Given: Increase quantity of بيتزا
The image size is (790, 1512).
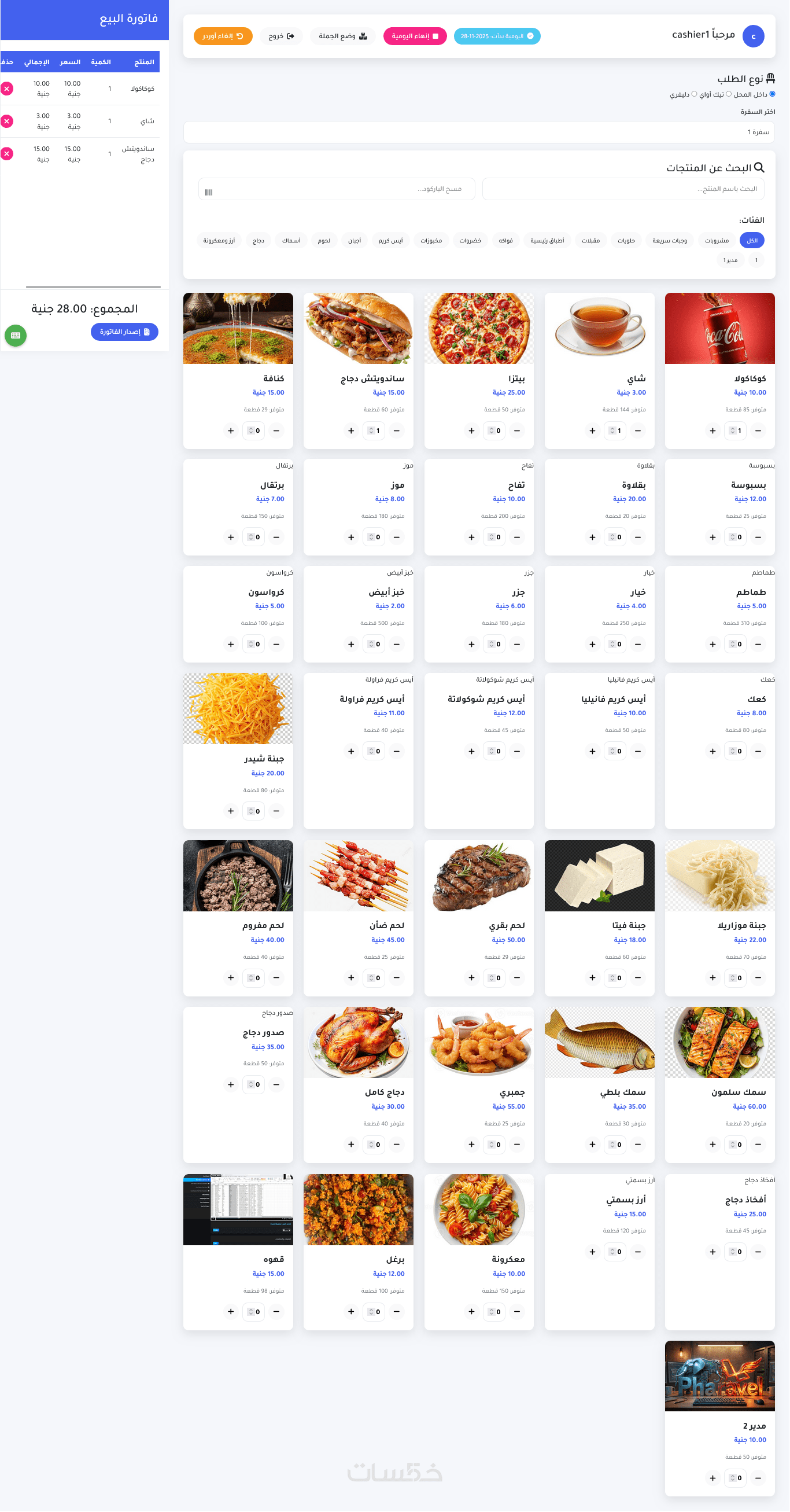Looking at the screenshot, I should point(471,431).
